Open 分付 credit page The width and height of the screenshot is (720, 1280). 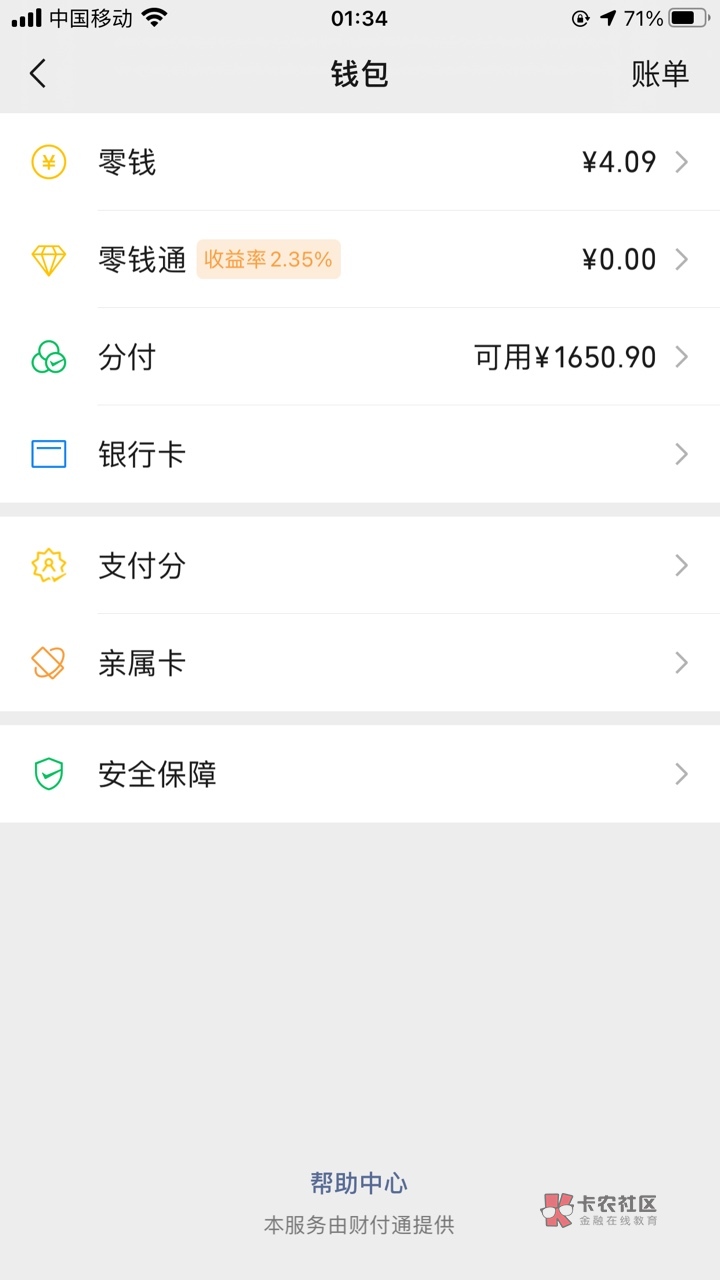[360, 357]
